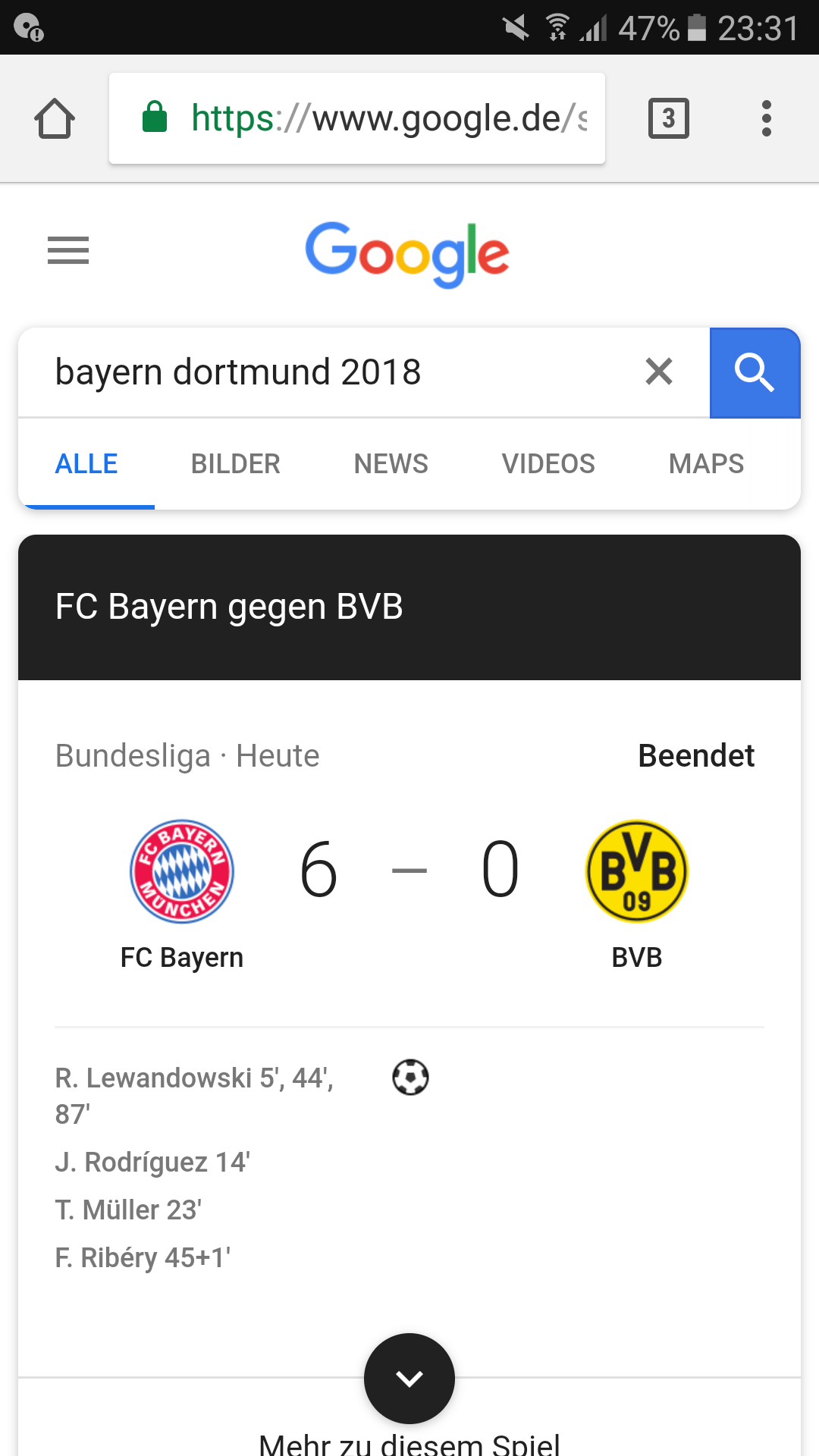Open the BVB team crest
This screenshot has height=1456, width=819.
(x=637, y=871)
